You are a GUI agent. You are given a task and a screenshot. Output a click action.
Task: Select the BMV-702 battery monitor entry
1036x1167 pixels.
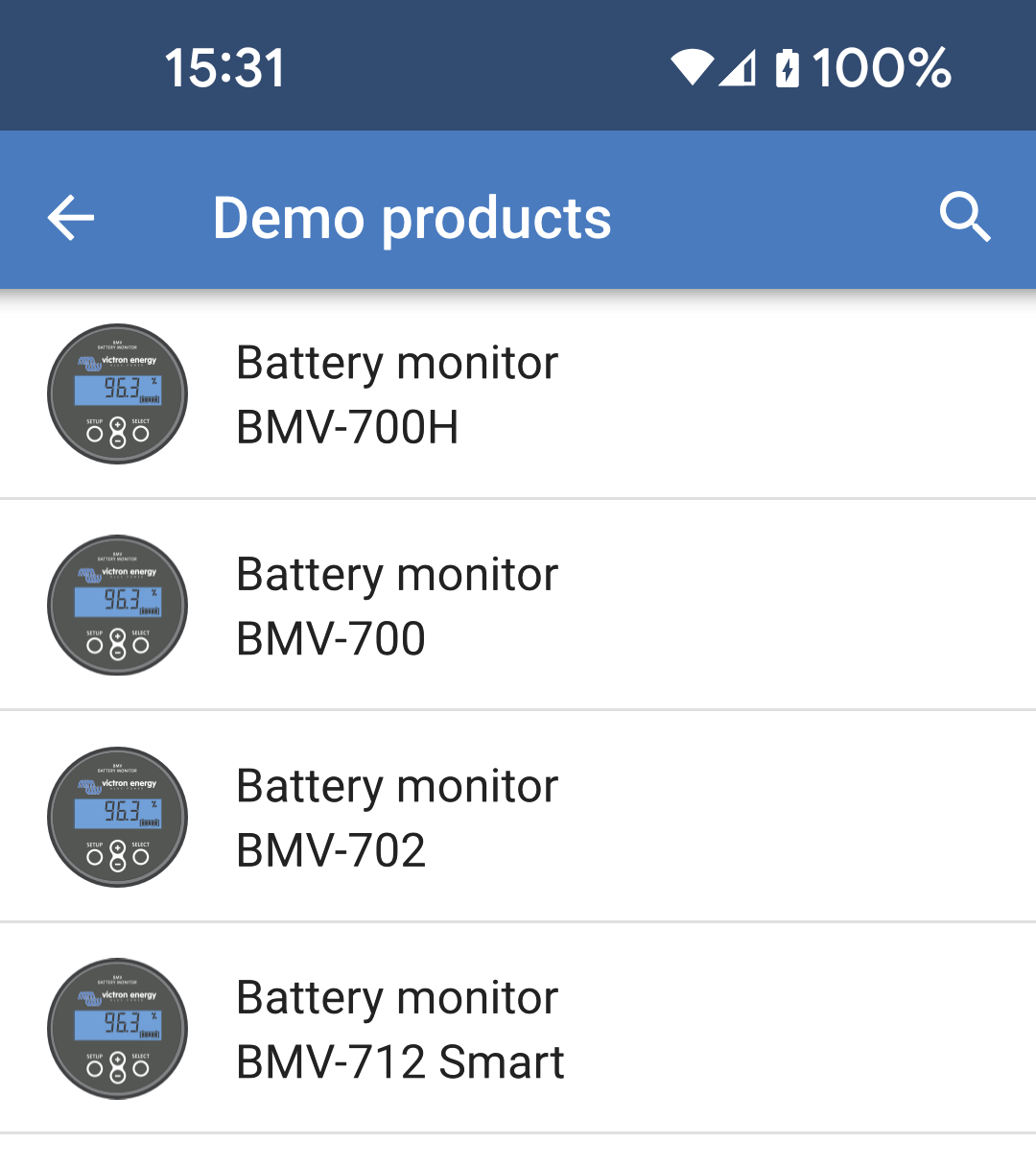click(518, 816)
